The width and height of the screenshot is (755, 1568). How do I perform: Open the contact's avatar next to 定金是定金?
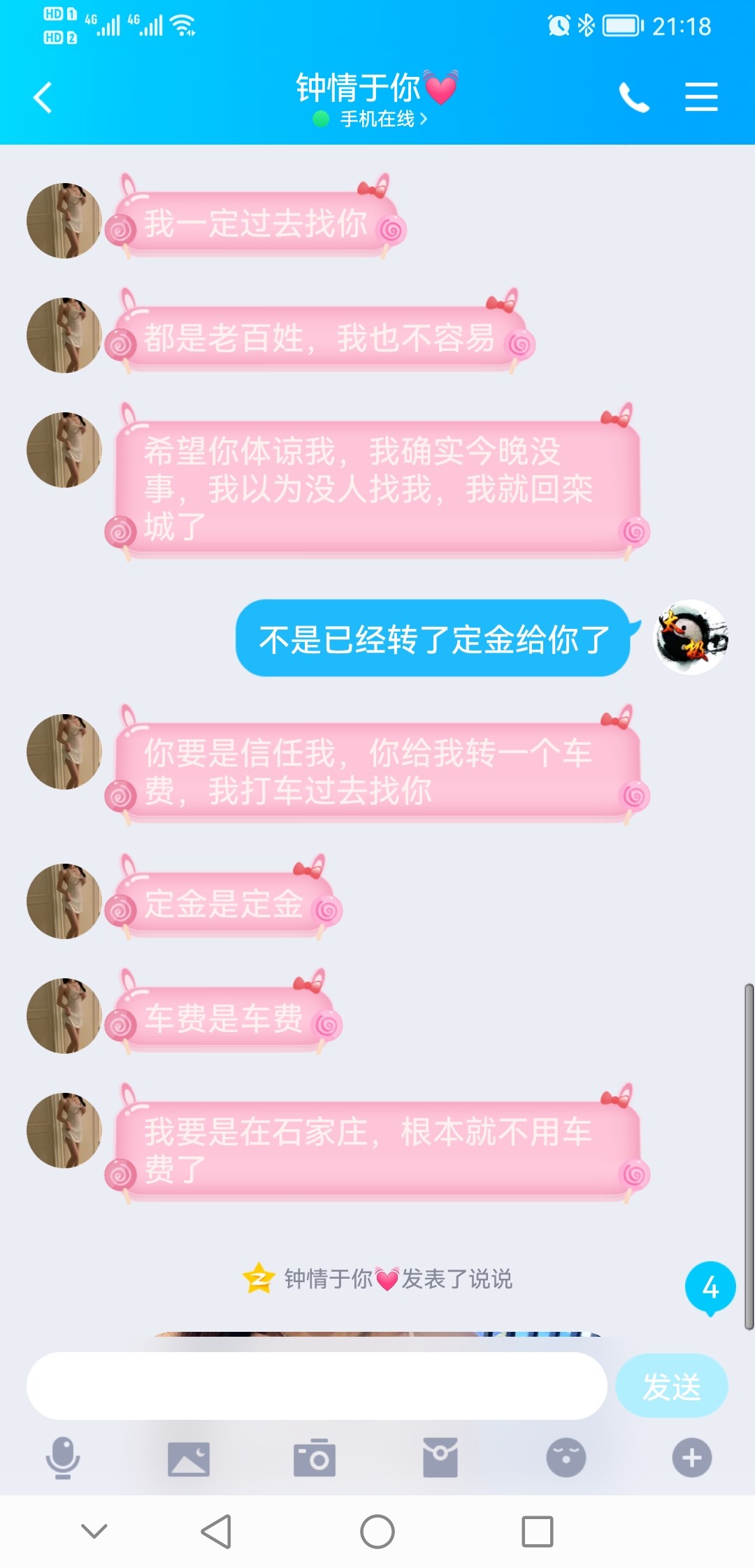click(63, 901)
